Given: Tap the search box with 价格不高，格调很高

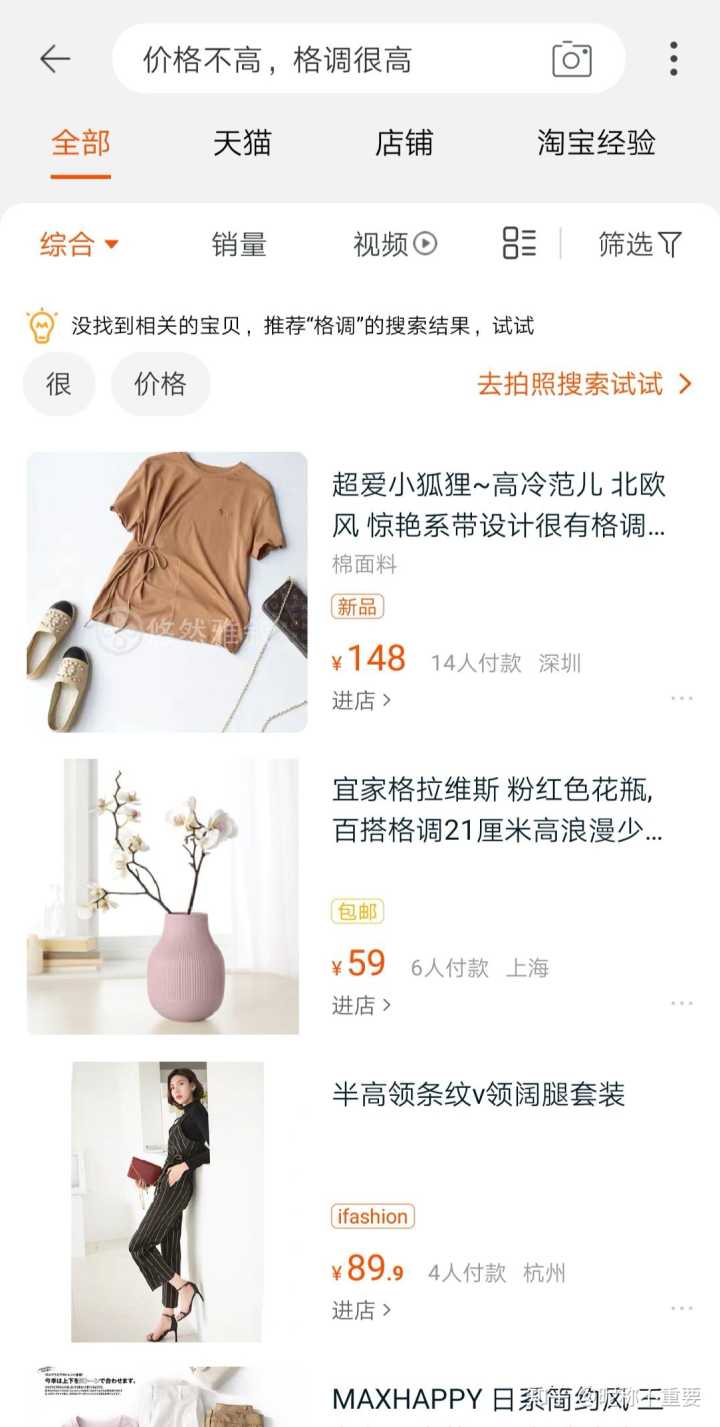Looking at the screenshot, I should point(330,60).
